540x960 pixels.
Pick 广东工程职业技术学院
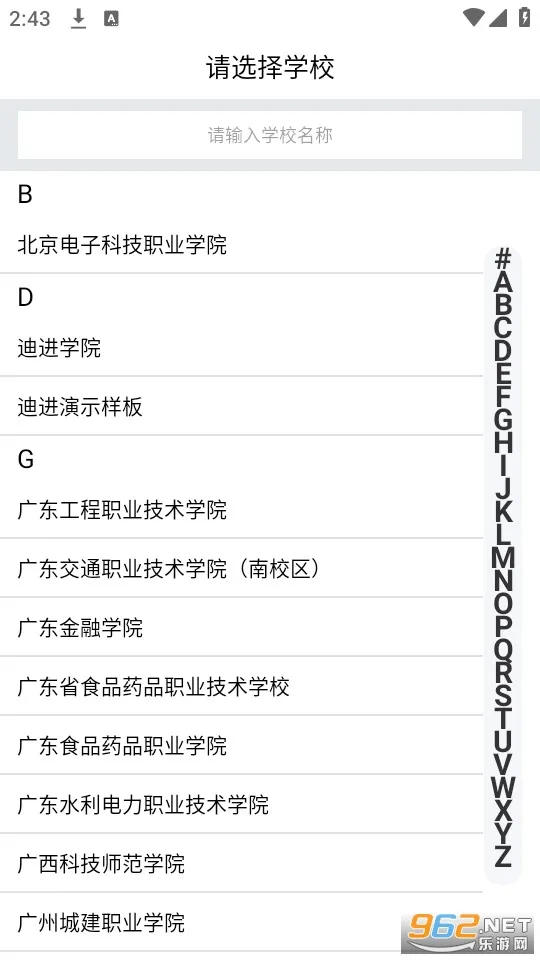pyautogui.click(x=241, y=509)
